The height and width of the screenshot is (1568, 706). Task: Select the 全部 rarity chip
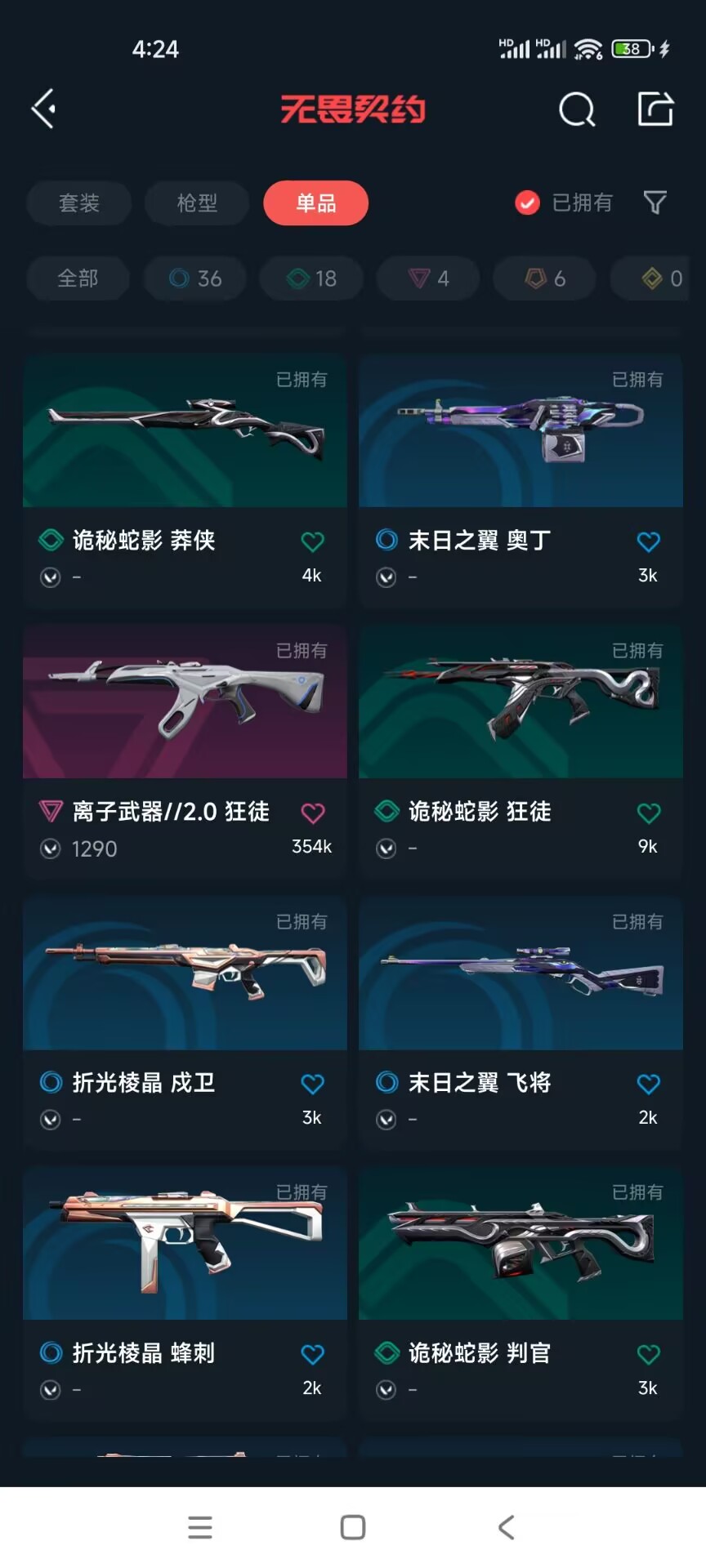[x=78, y=278]
